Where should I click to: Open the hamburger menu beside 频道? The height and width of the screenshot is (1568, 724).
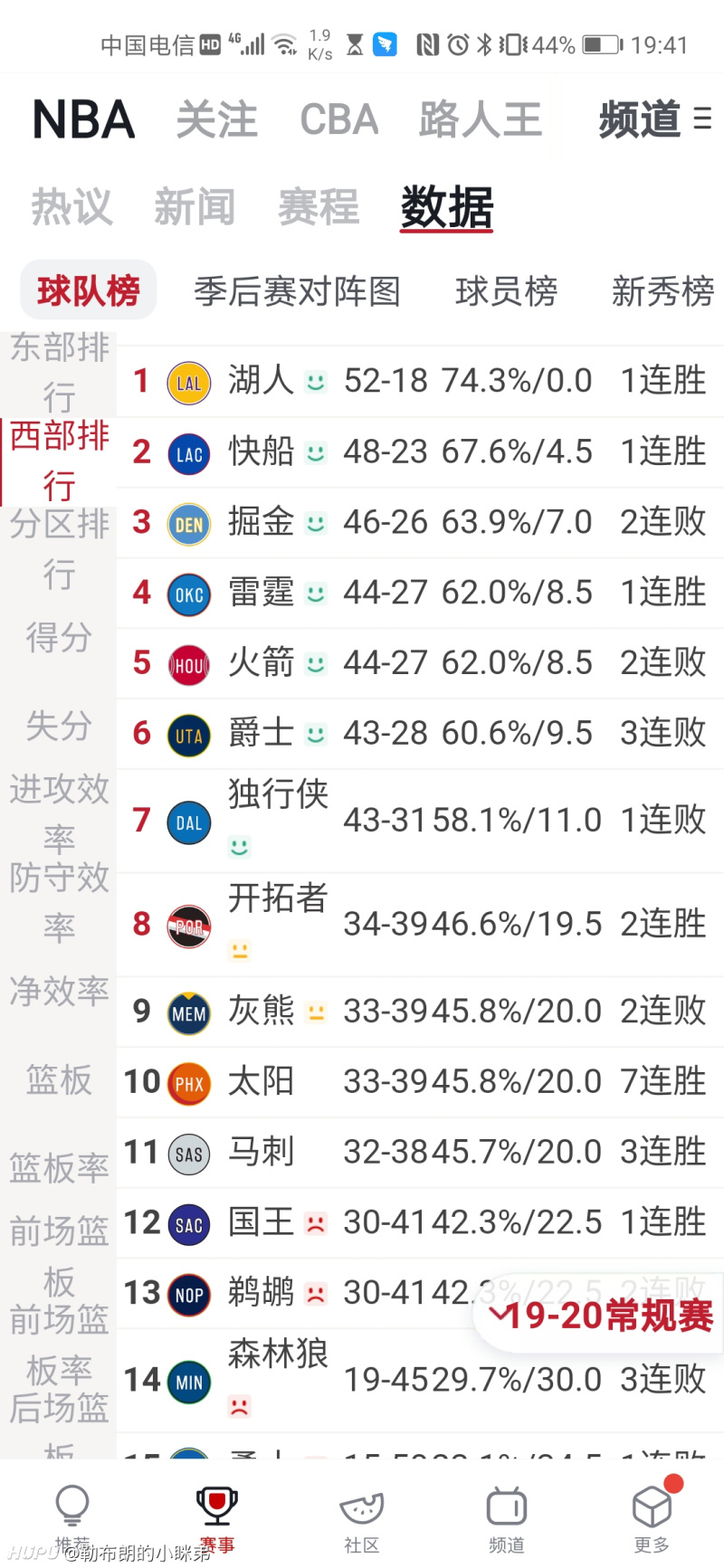pyautogui.click(x=702, y=119)
